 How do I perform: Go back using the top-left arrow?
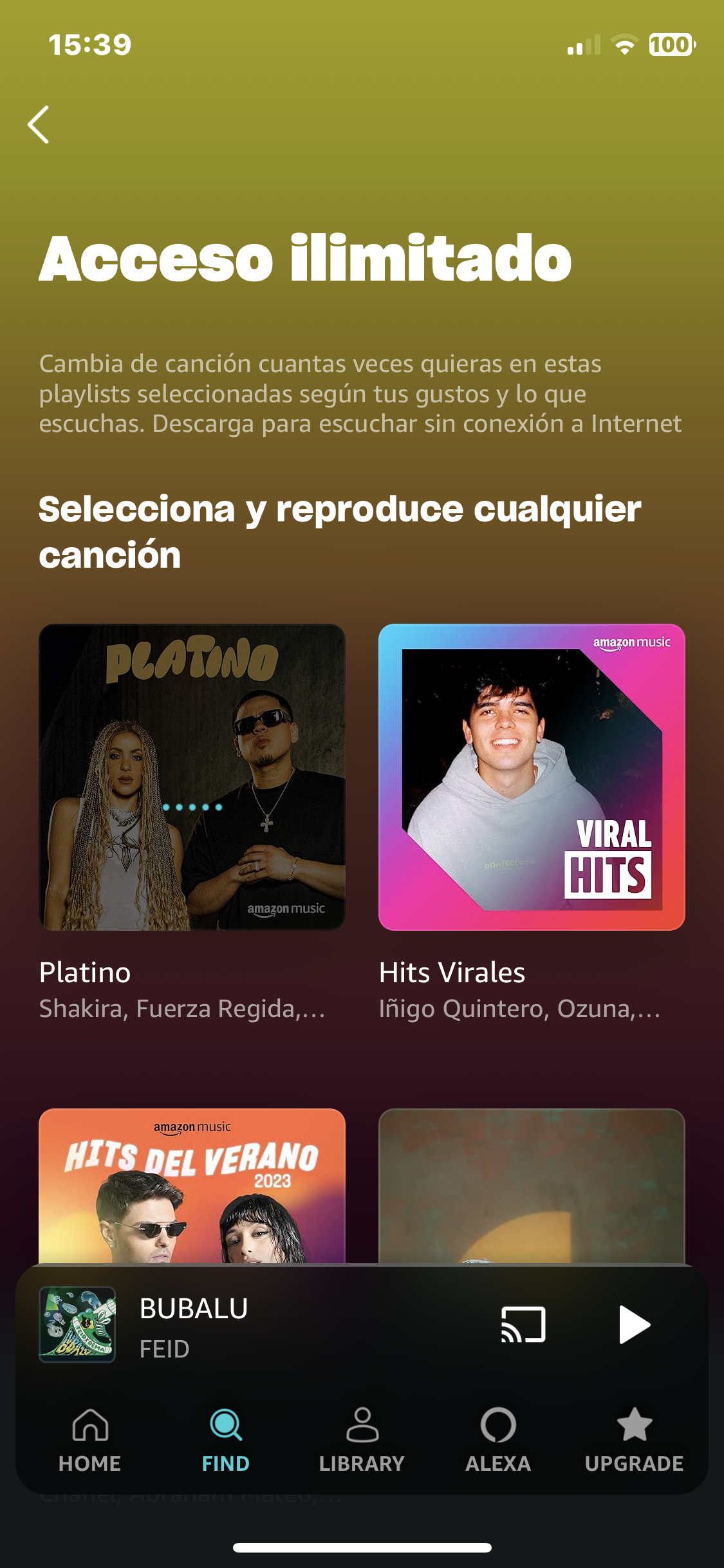[x=39, y=124]
